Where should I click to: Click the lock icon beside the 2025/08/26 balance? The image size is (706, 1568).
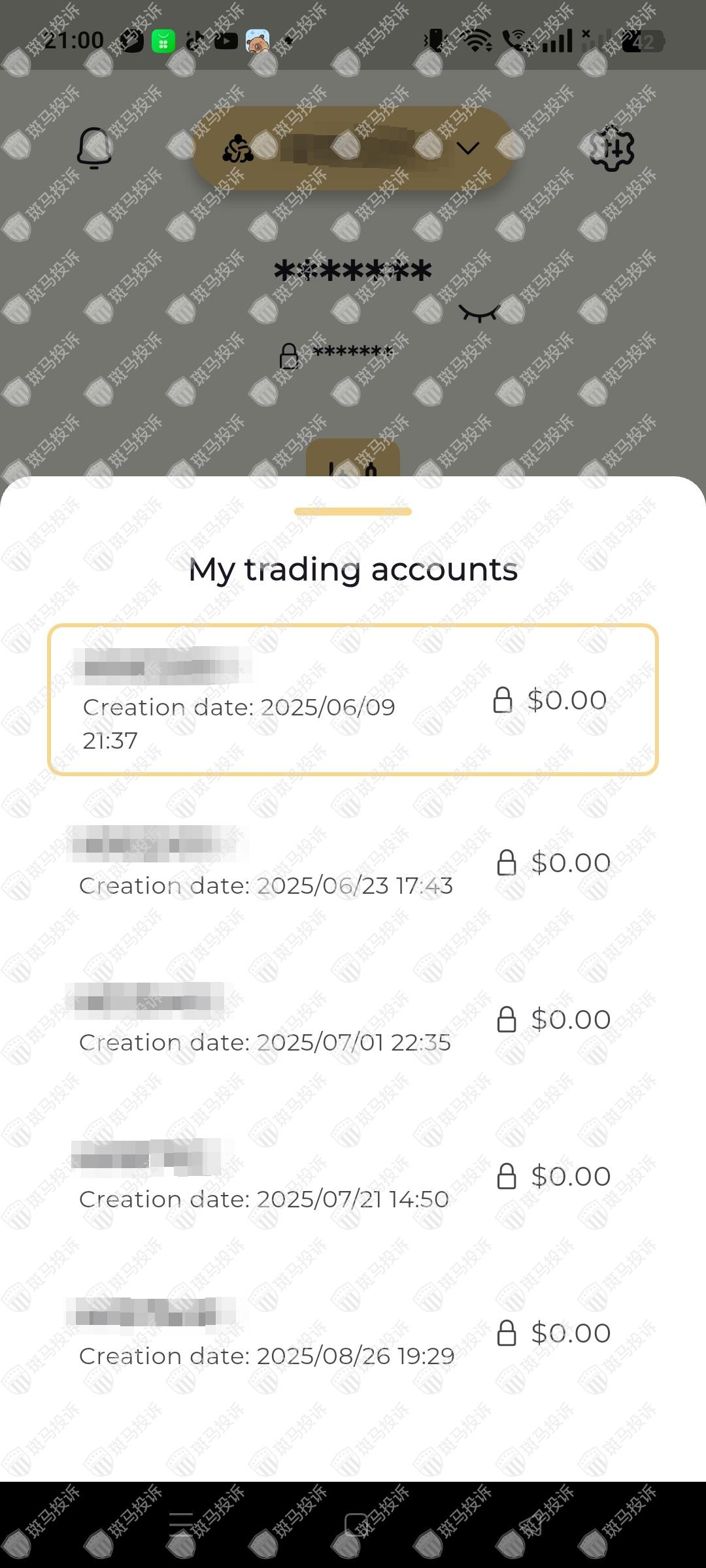[x=505, y=1333]
